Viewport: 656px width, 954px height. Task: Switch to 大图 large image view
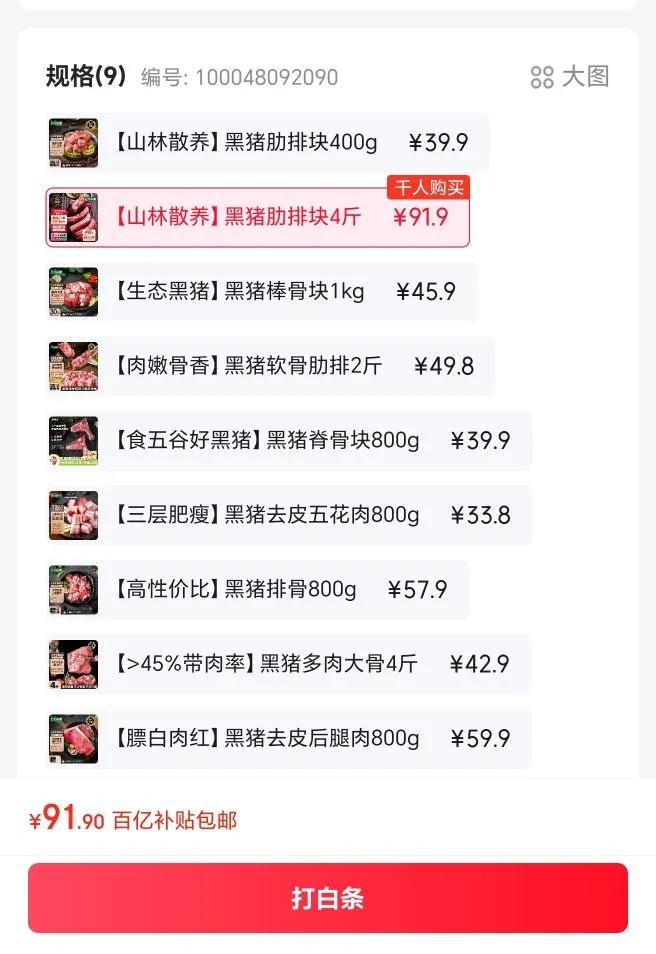[x=570, y=77]
